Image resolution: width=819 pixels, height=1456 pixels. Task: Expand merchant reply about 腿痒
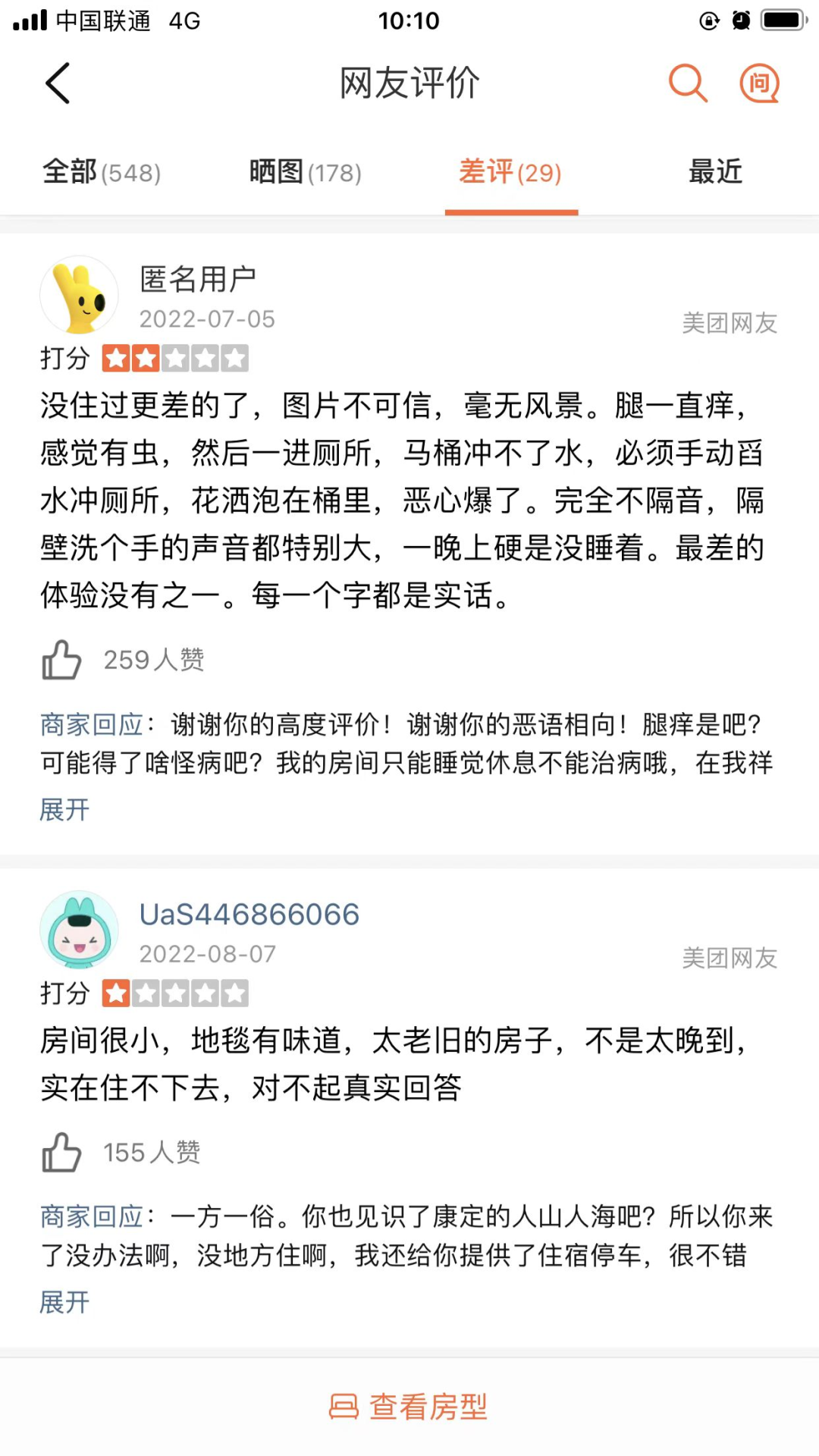click(x=64, y=809)
